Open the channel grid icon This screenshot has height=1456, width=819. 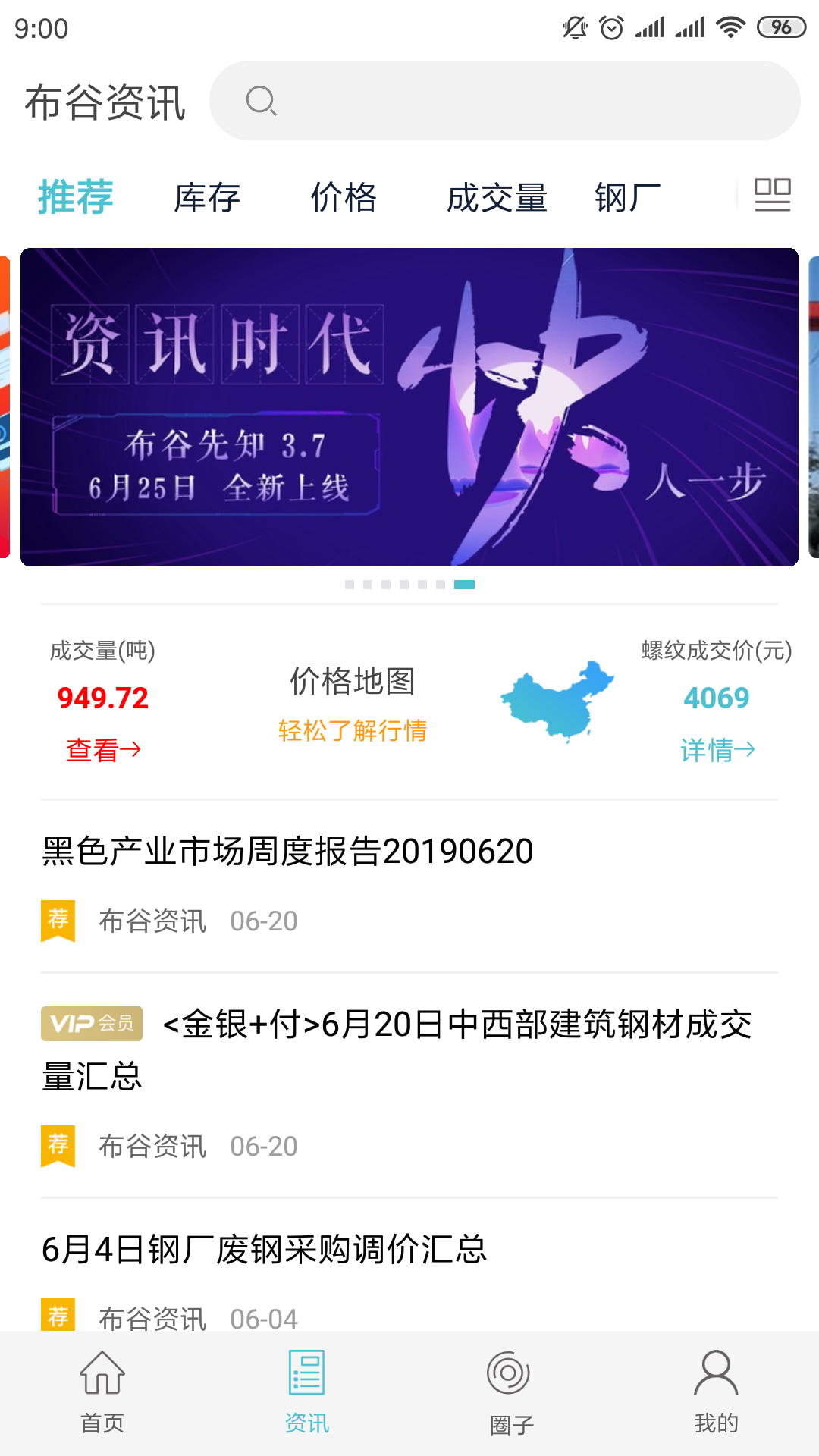pyautogui.click(x=772, y=195)
